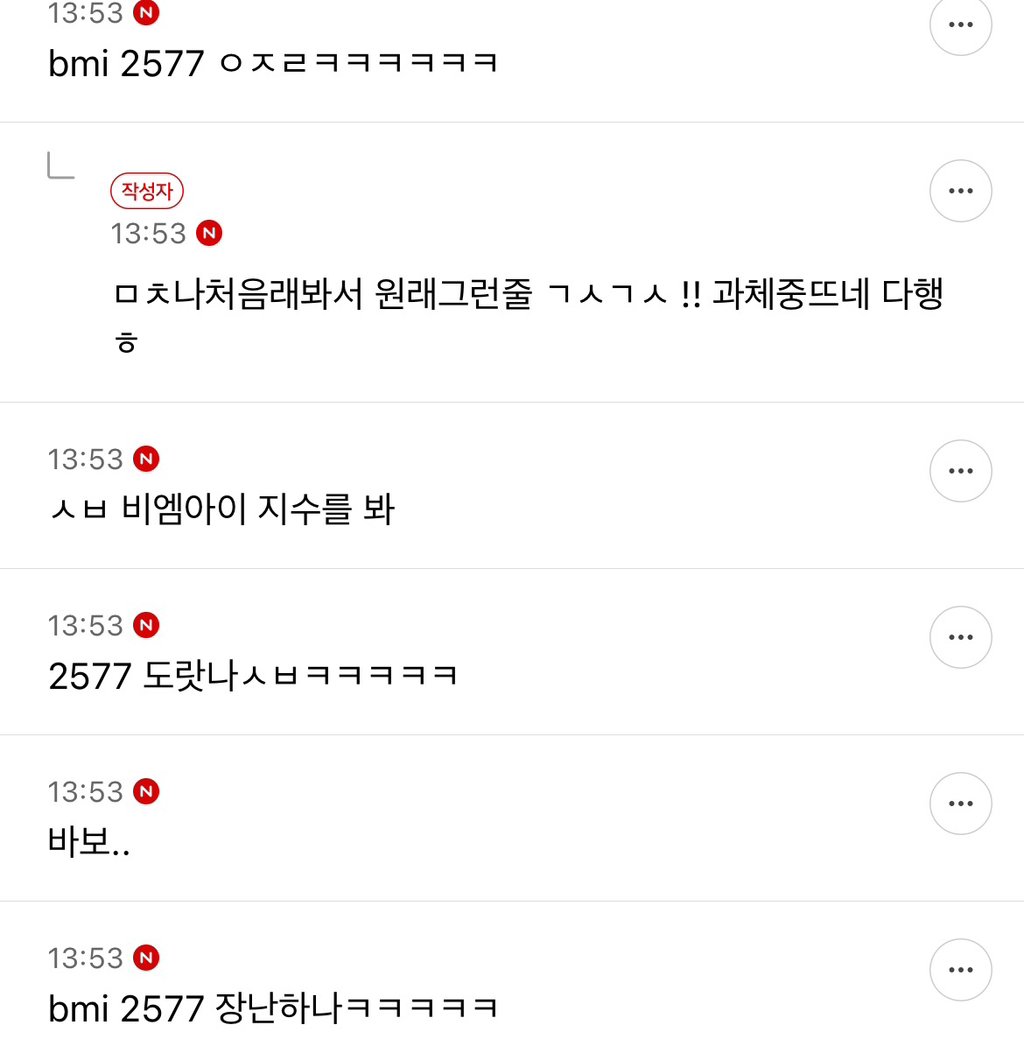Open options menu for the last bmi comment
This screenshot has width=1024, height=1060.
tap(960, 968)
